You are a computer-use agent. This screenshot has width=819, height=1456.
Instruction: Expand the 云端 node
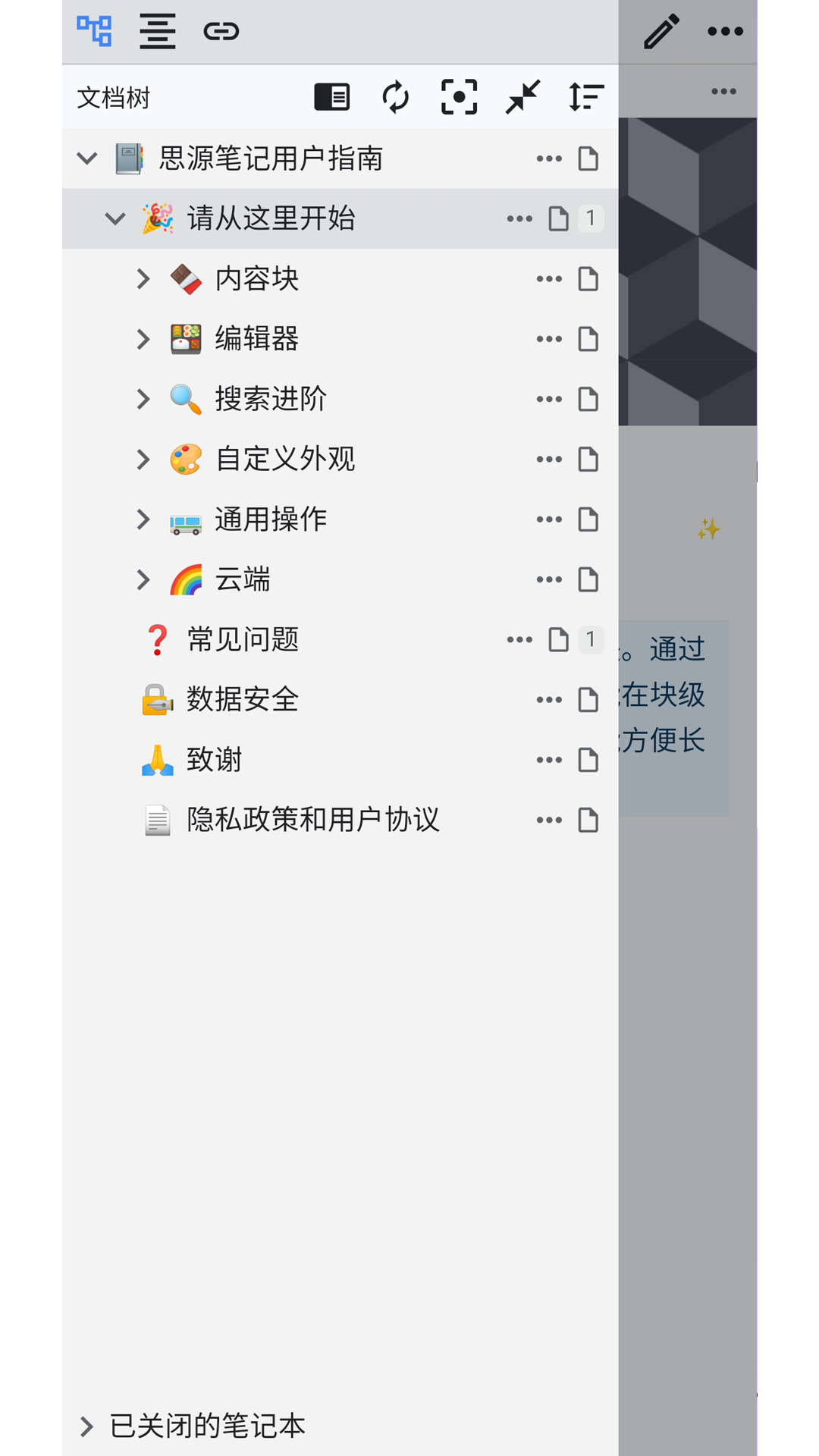[143, 579]
